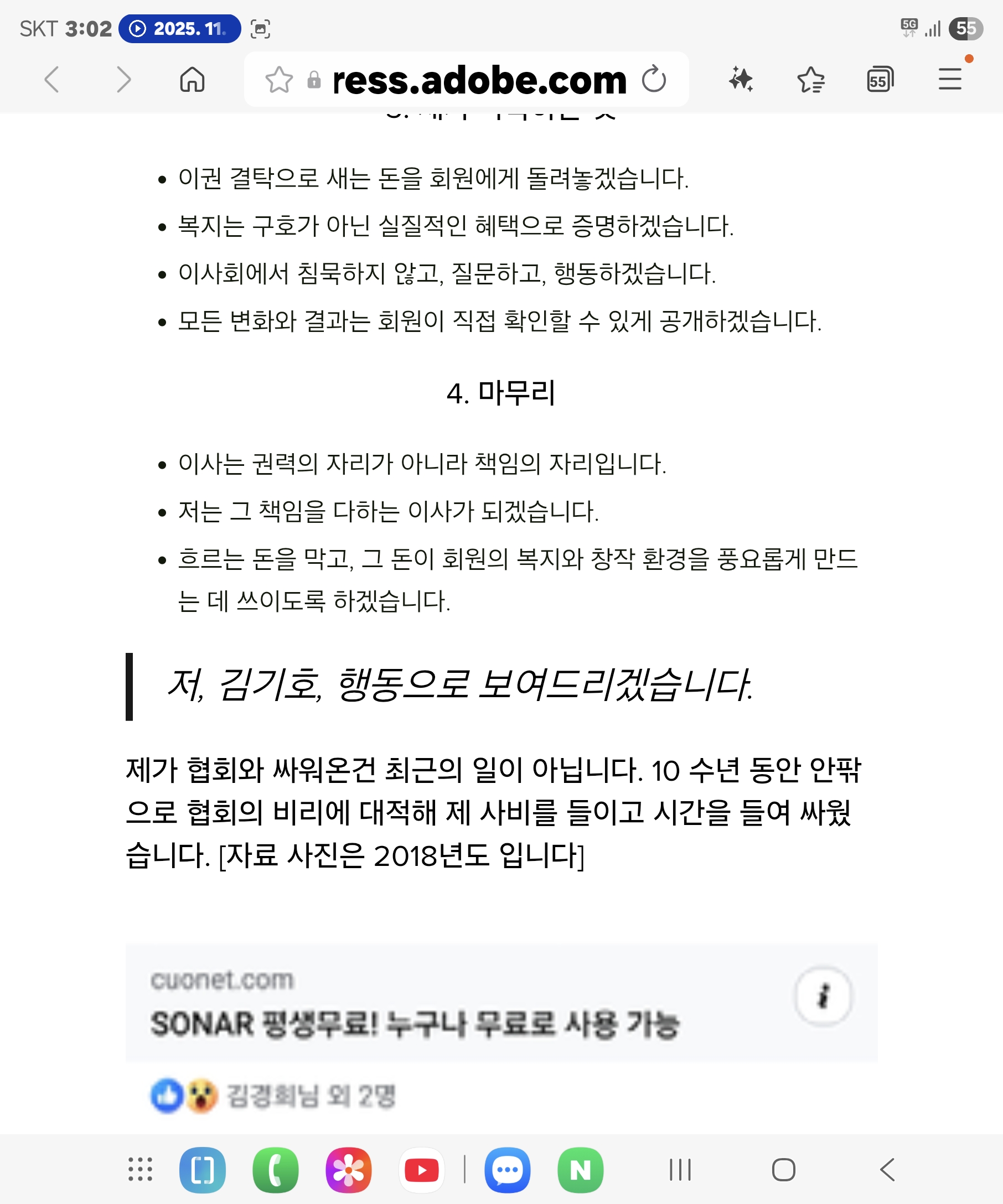This screenshot has width=1003, height=1204.
Task: View the 55 open tabs
Action: coord(880,79)
